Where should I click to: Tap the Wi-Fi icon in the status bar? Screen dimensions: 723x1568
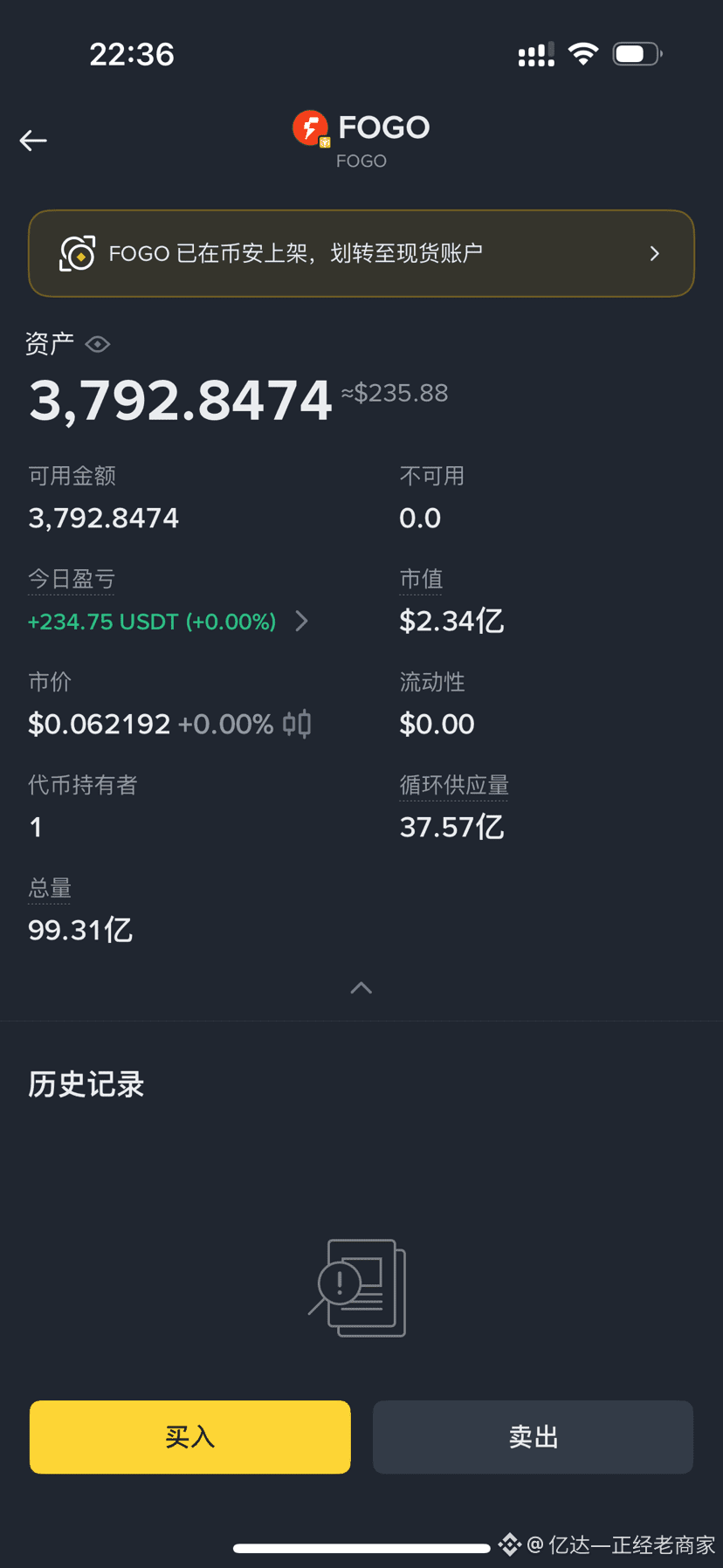pos(583,53)
